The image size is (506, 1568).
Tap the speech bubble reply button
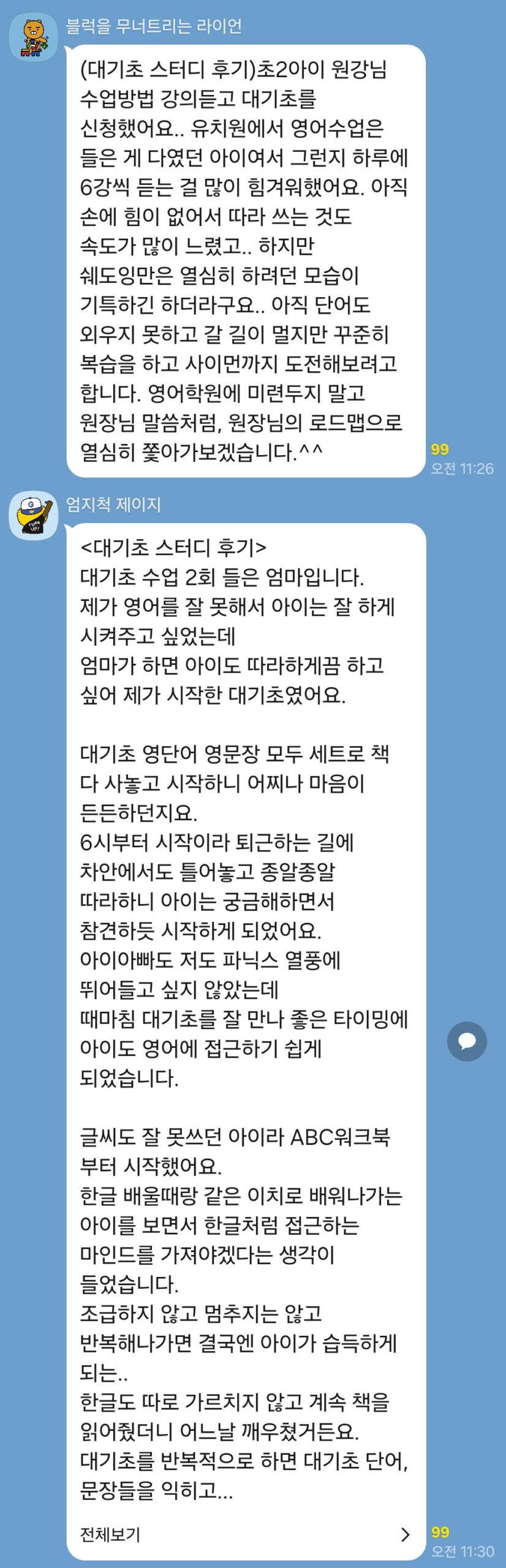(467, 1041)
